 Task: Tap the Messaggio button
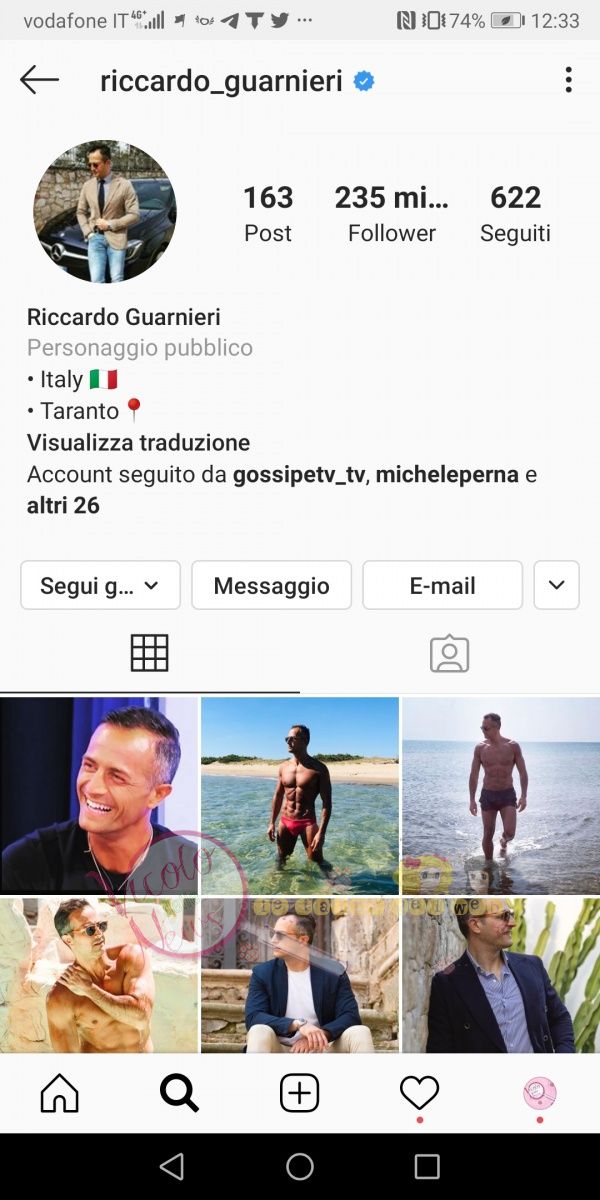coord(271,585)
